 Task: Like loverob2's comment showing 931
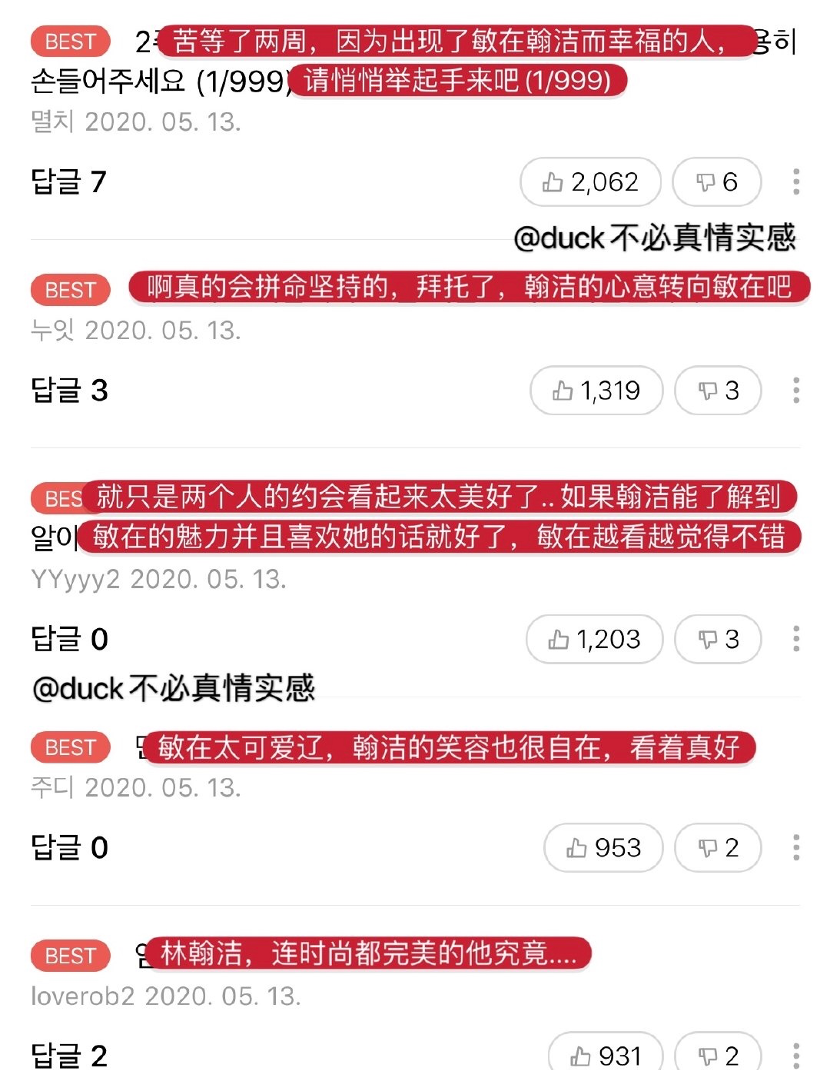[603, 1055]
